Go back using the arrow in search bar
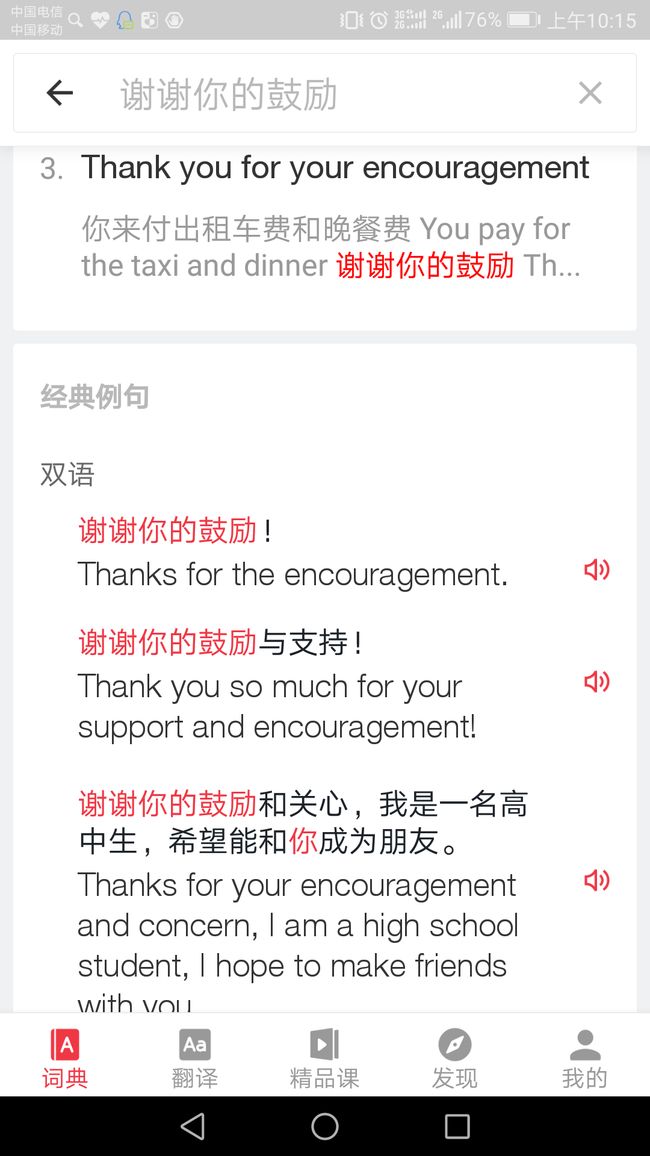Image resolution: width=650 pixels, height=1156 pixels. [60, 93]
